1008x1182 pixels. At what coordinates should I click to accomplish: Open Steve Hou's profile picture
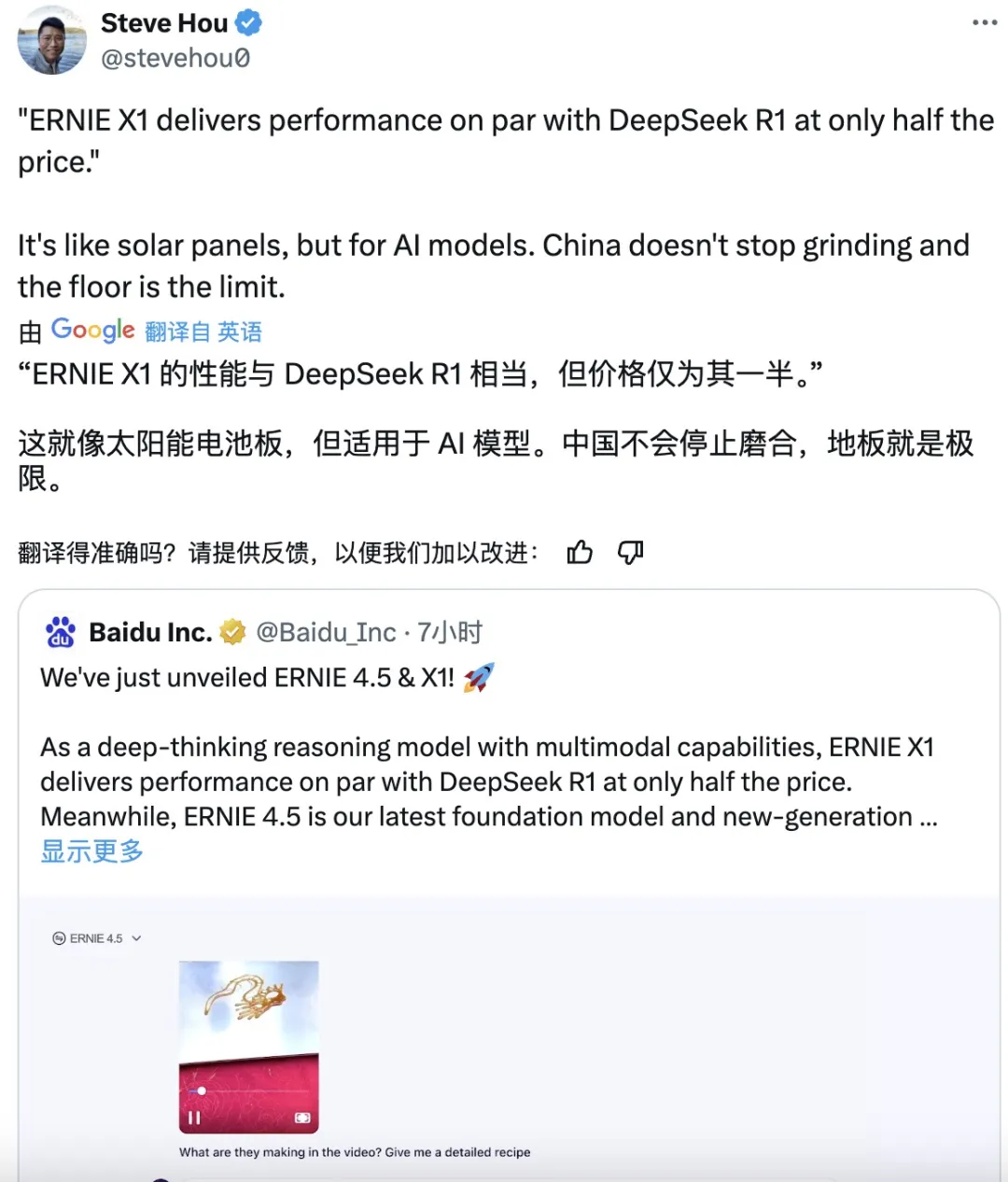pos(51,40)
